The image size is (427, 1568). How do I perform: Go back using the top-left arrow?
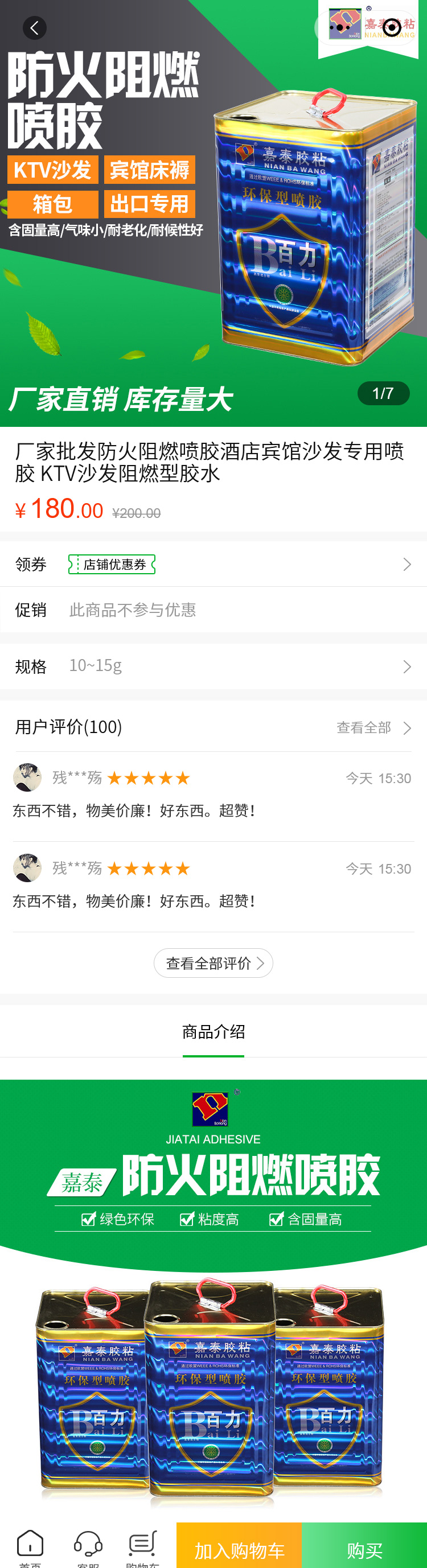click(35, 28)
